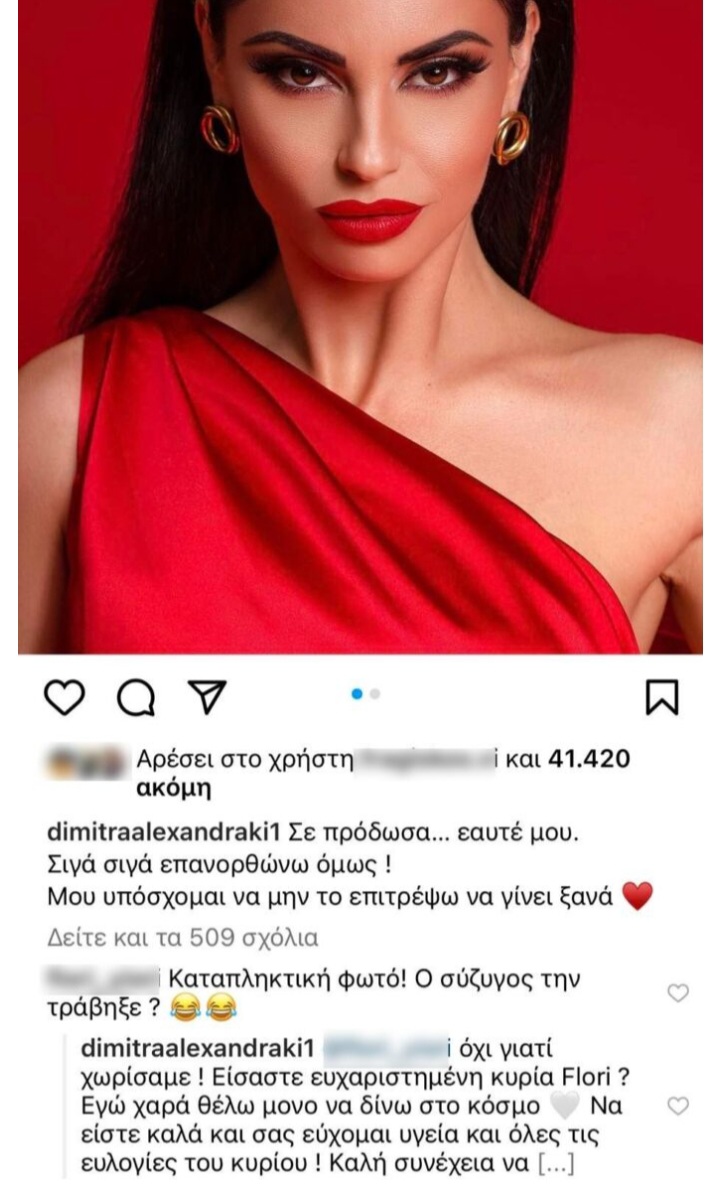Like dimitraalexandraki1's reply to Flori
The image size is (720, 1203).
(678, 1106)
